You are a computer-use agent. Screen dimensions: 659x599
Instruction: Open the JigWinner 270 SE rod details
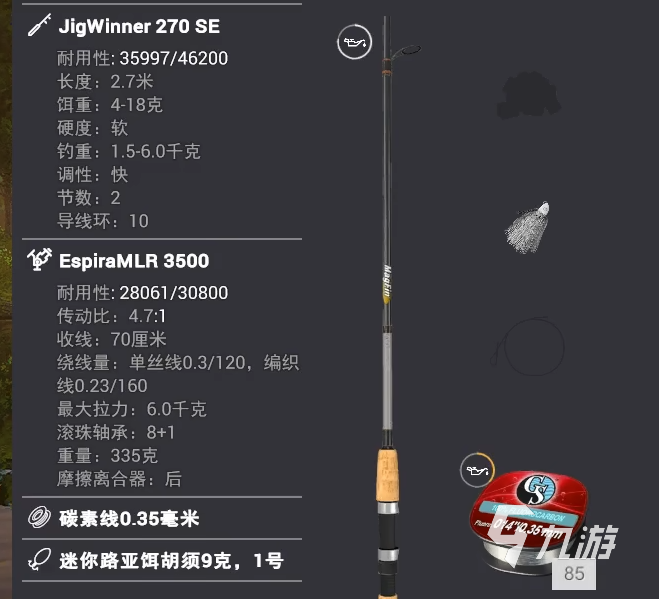coord(139,25)
